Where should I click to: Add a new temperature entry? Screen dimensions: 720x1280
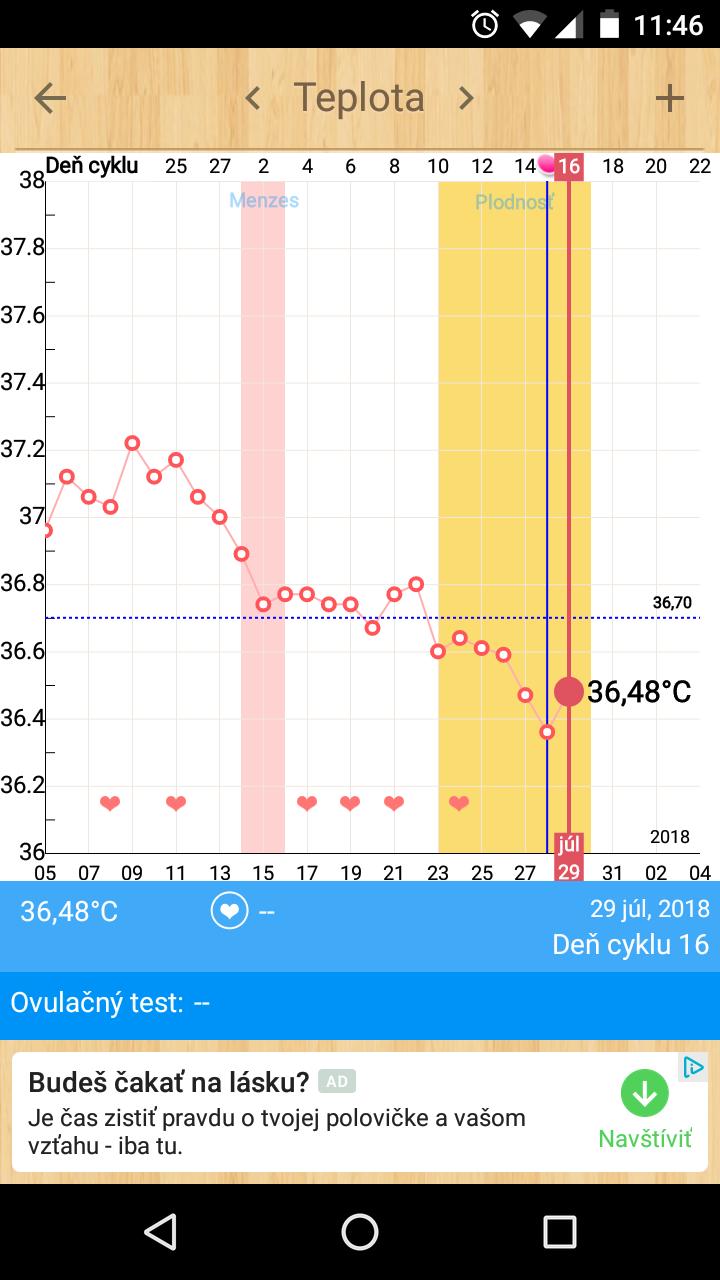click(x=669, y=98)
